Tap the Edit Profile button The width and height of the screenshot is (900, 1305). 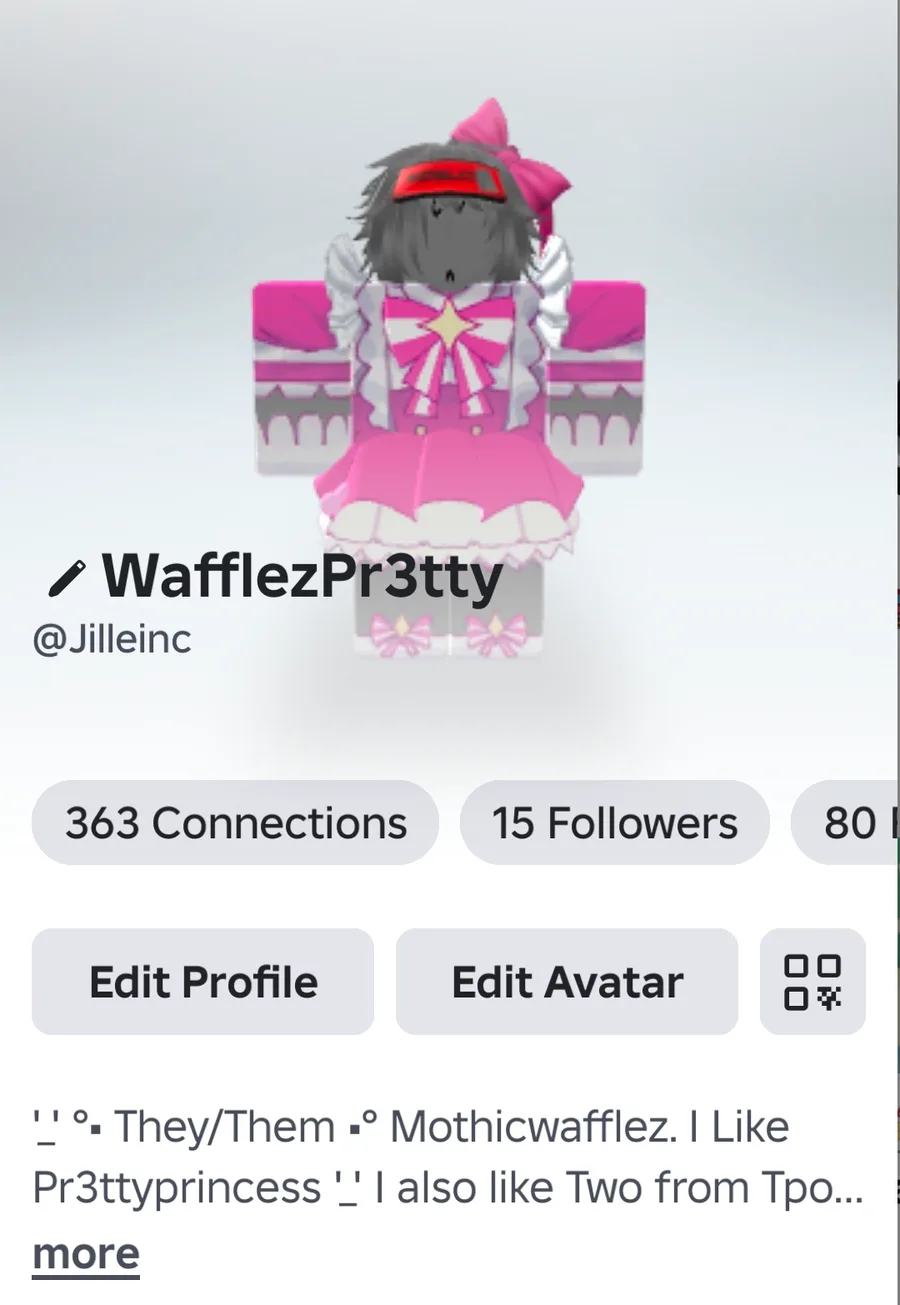(203, 982)
